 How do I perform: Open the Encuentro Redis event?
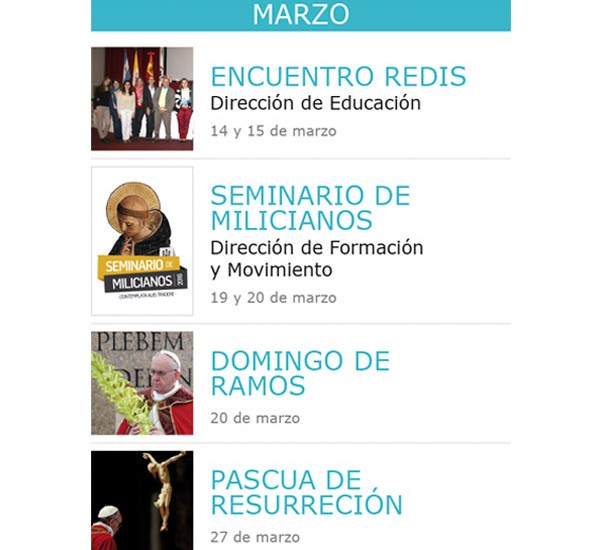338,77
